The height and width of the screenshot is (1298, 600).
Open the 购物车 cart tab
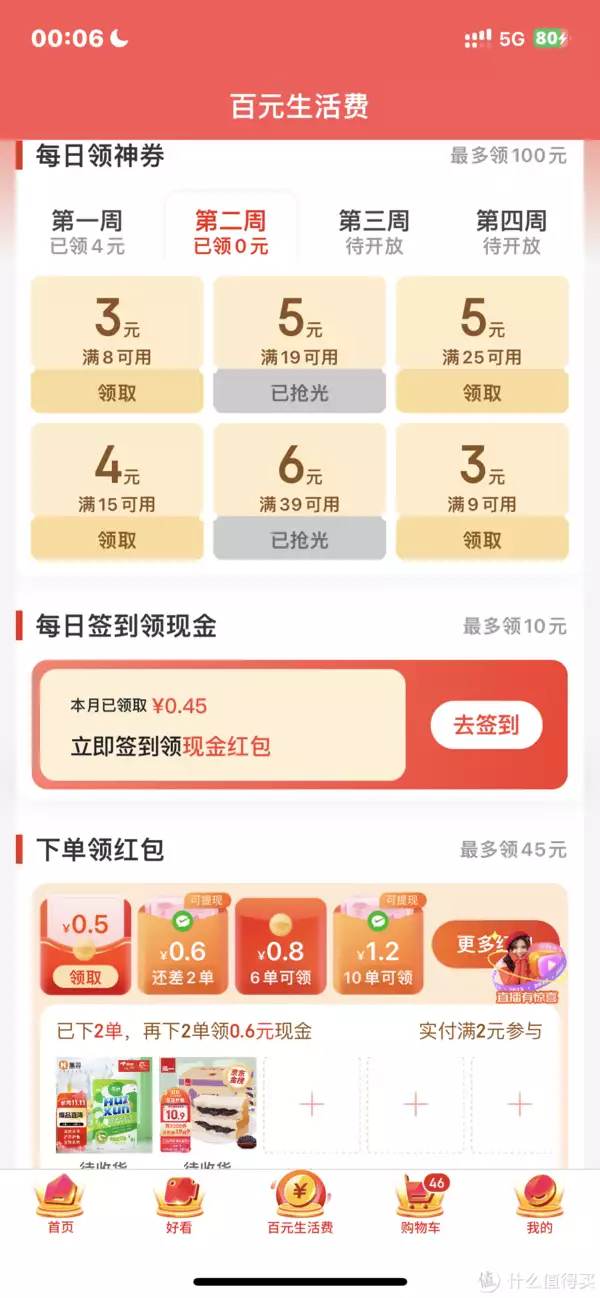pos(420,1205)
